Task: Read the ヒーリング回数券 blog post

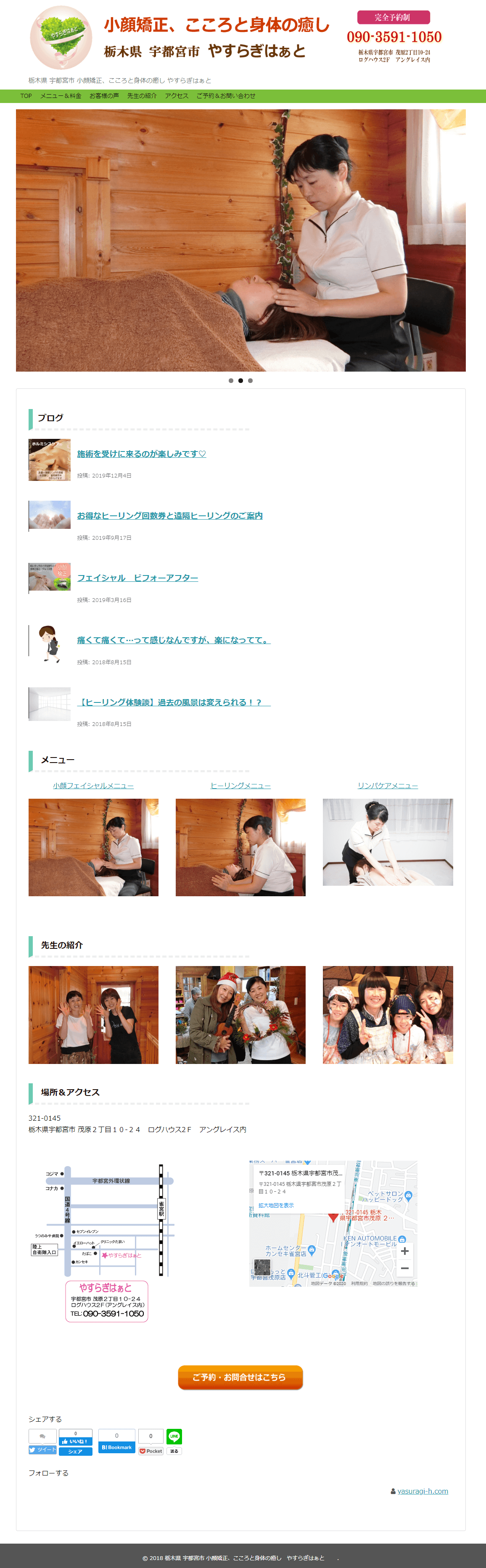Action: [169, 516]
